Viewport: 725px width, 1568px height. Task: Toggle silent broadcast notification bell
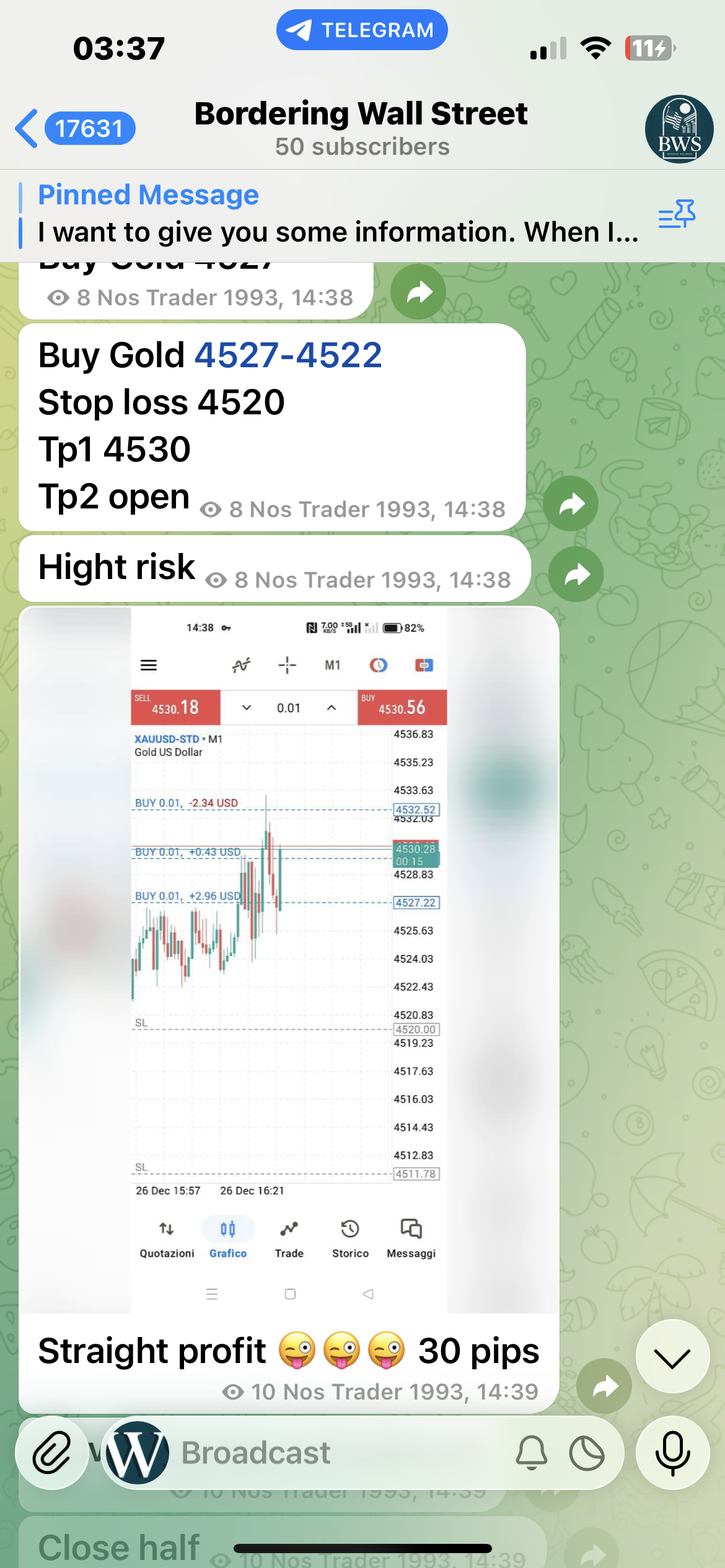tap(531, 1453)
